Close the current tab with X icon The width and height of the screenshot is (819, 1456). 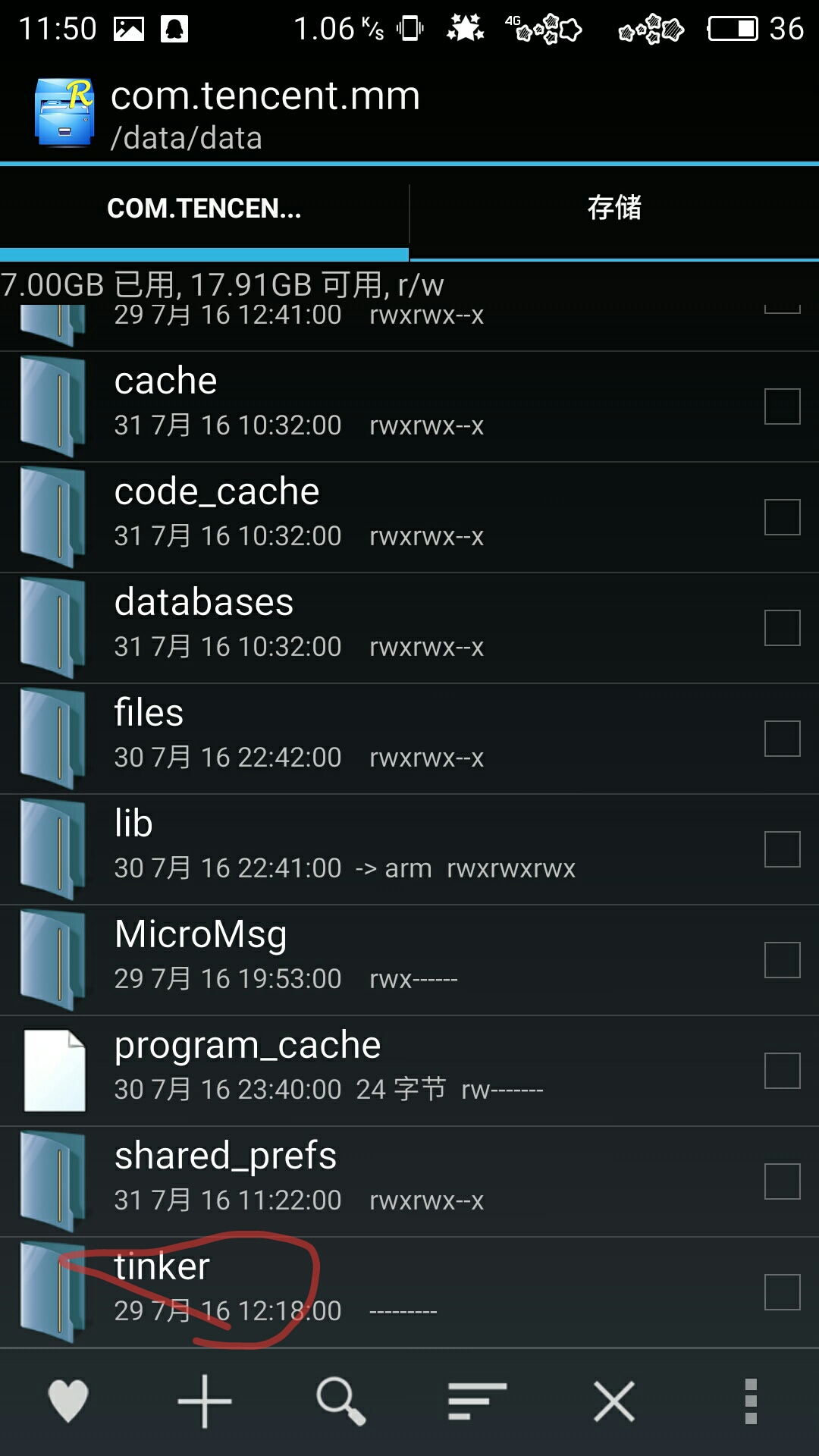click(x=613, y=1401)
